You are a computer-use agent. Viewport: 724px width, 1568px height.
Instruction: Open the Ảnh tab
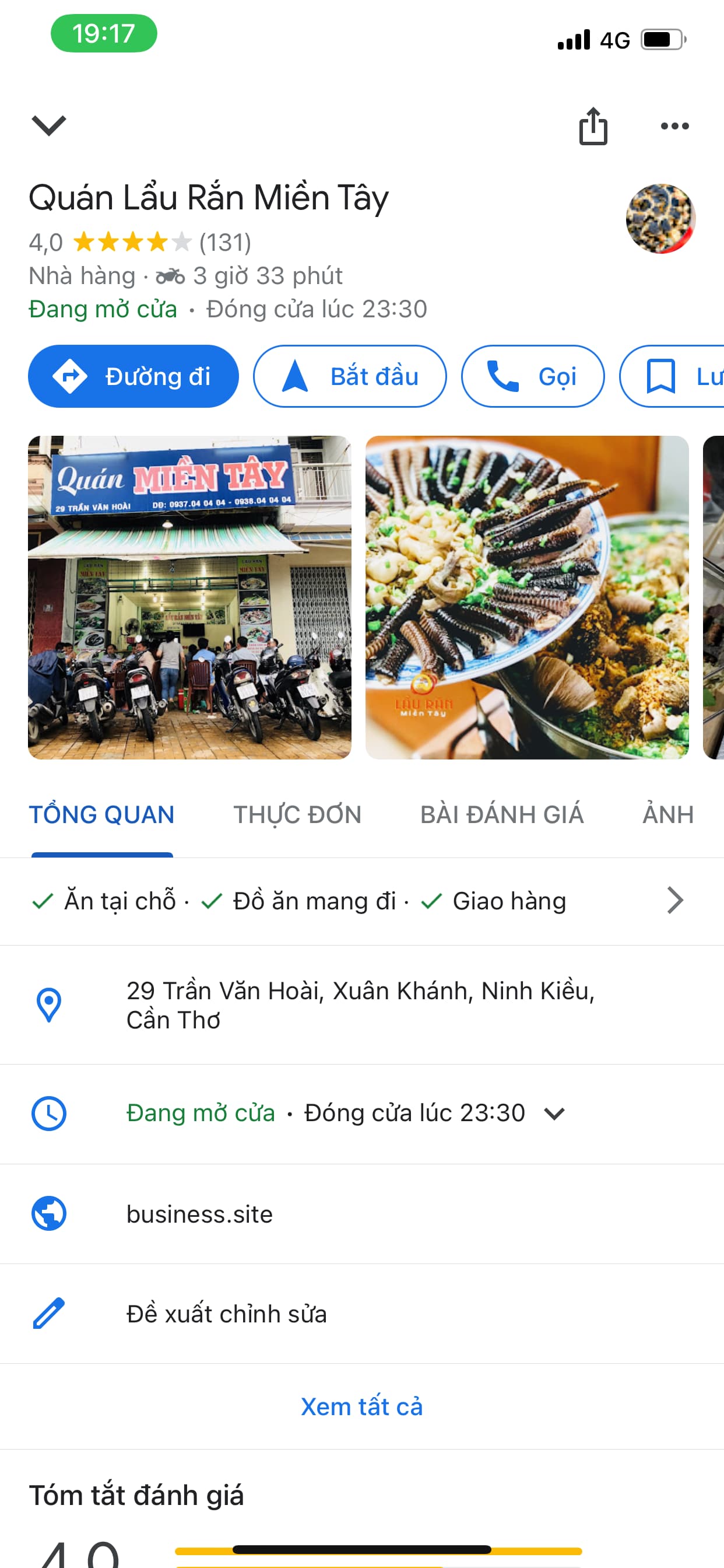click(x=668, y=814)
